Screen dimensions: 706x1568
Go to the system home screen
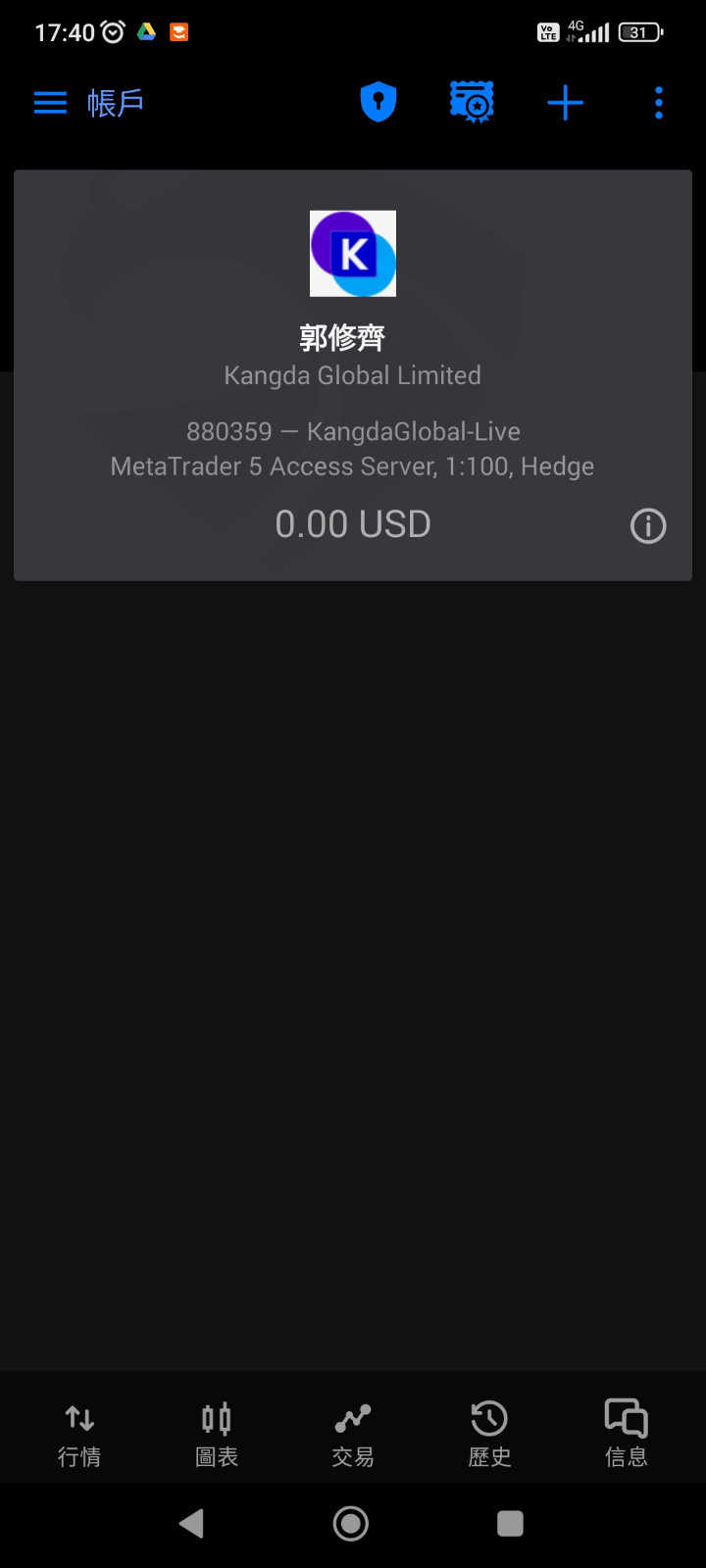pyautogui.click(x=351, y=1523)
